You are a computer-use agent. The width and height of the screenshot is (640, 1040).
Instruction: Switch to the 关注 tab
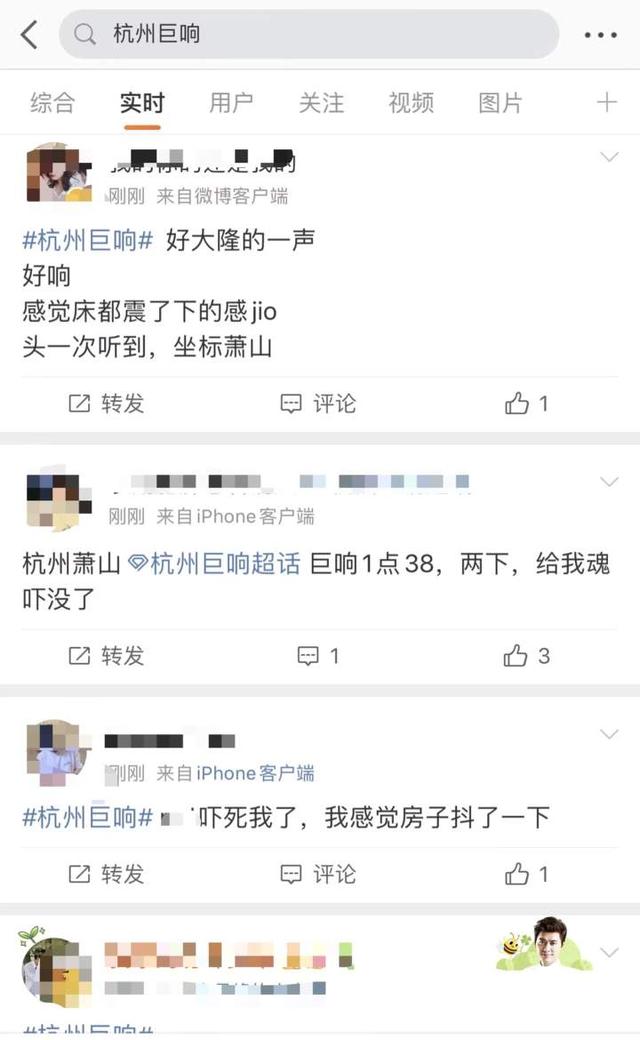321,102
